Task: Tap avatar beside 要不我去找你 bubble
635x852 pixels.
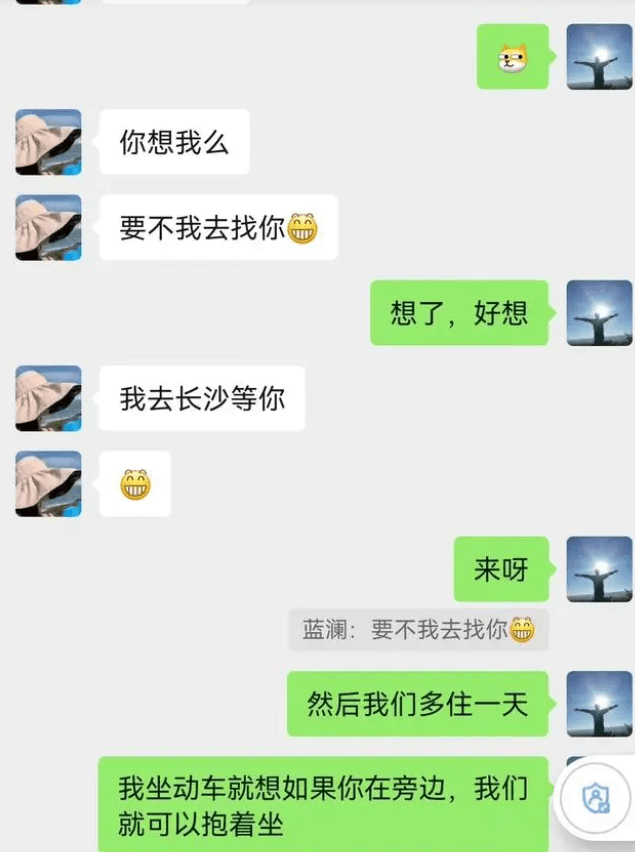Action: [x=48, y=228]
